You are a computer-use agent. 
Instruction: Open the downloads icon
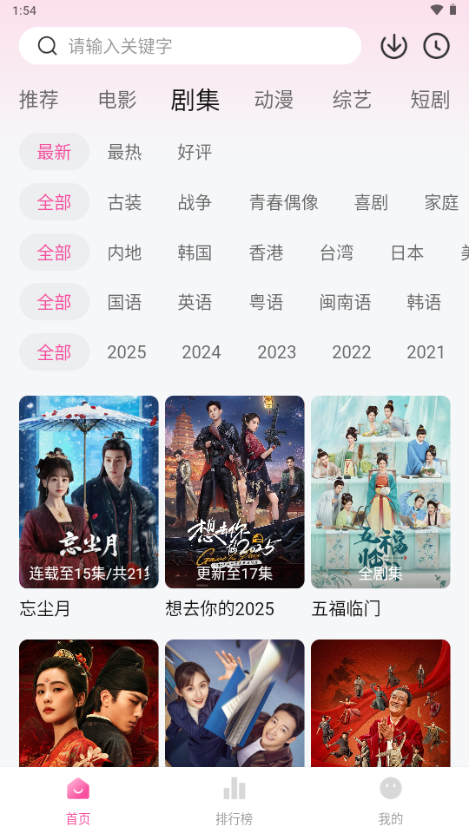click(x=394, y=46)
